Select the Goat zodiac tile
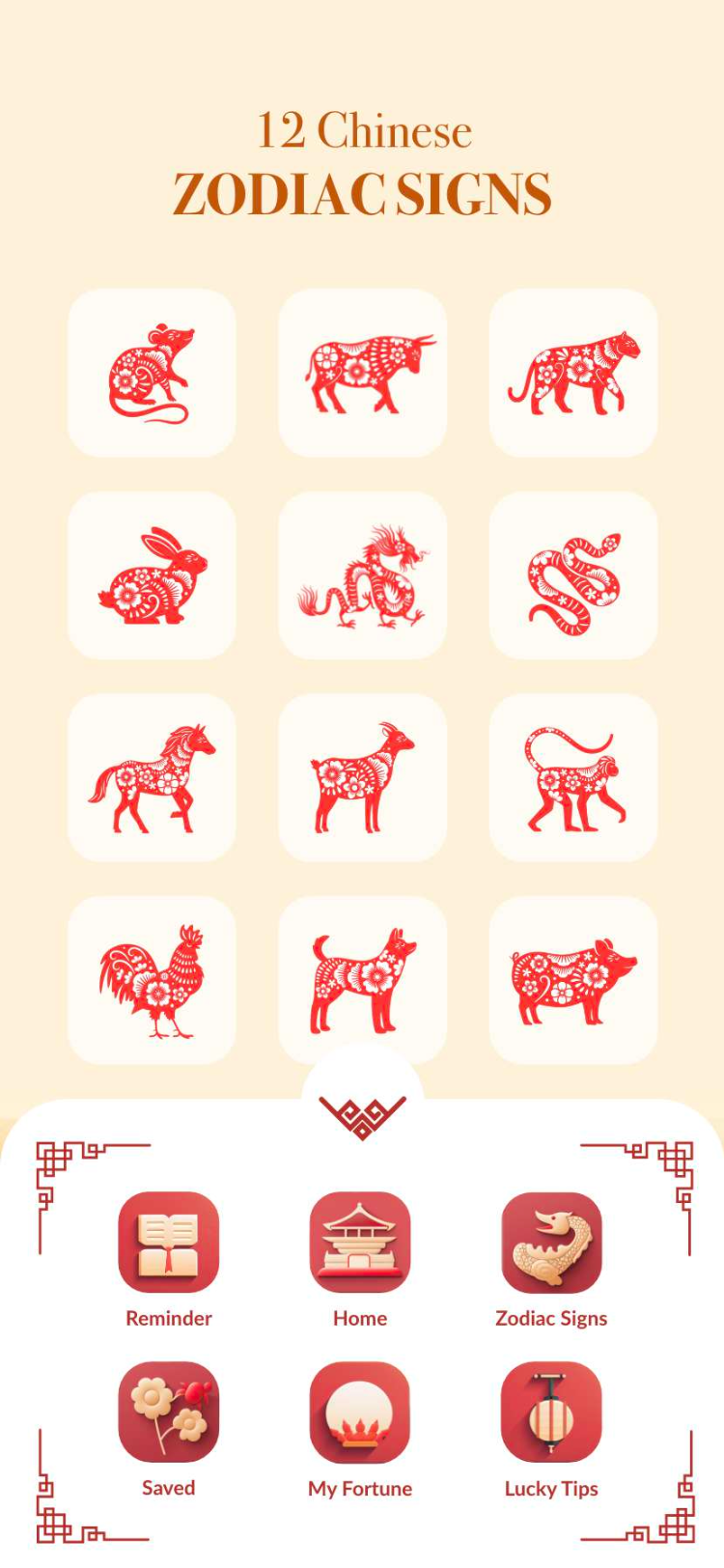This screenshot has width=724, height=1568. click(362, 777)
